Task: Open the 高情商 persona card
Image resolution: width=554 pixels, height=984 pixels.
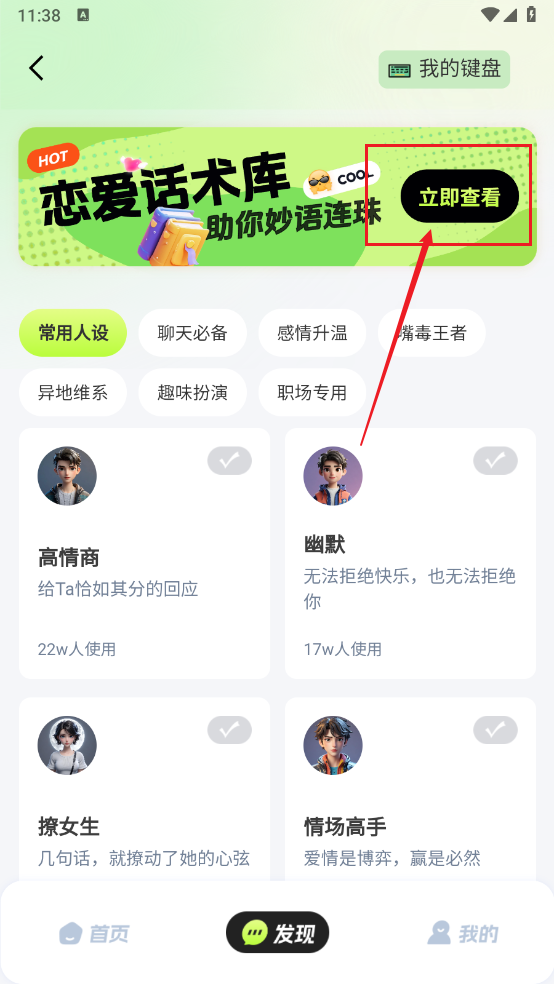Action: (x=144, y=554)
